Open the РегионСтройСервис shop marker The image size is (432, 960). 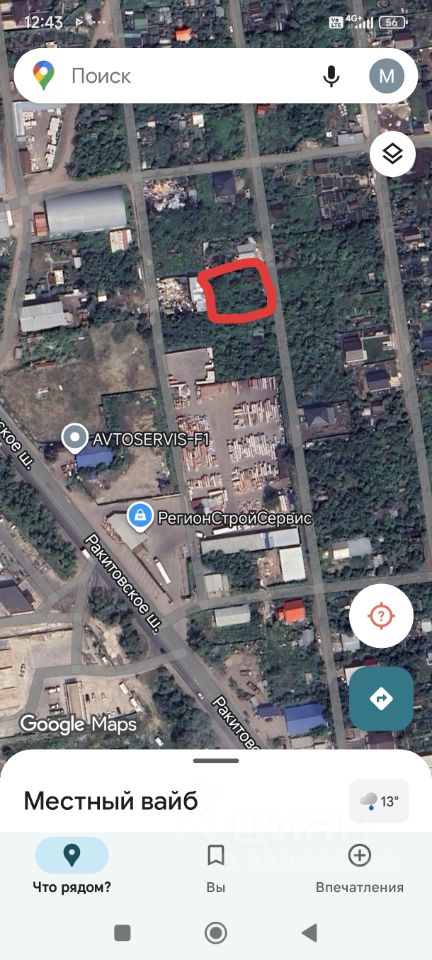(141, 518)
